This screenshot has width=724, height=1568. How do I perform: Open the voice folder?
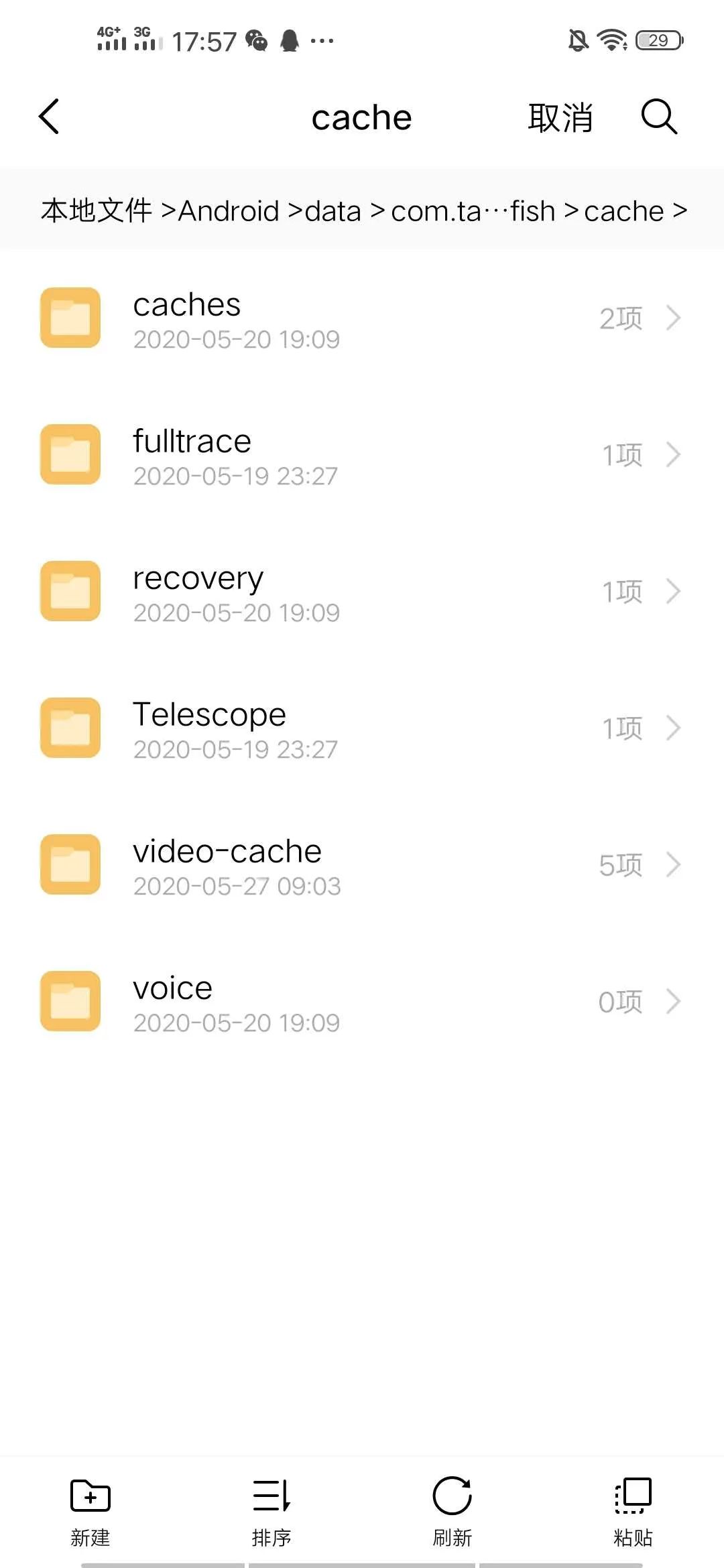point(362,1002)
